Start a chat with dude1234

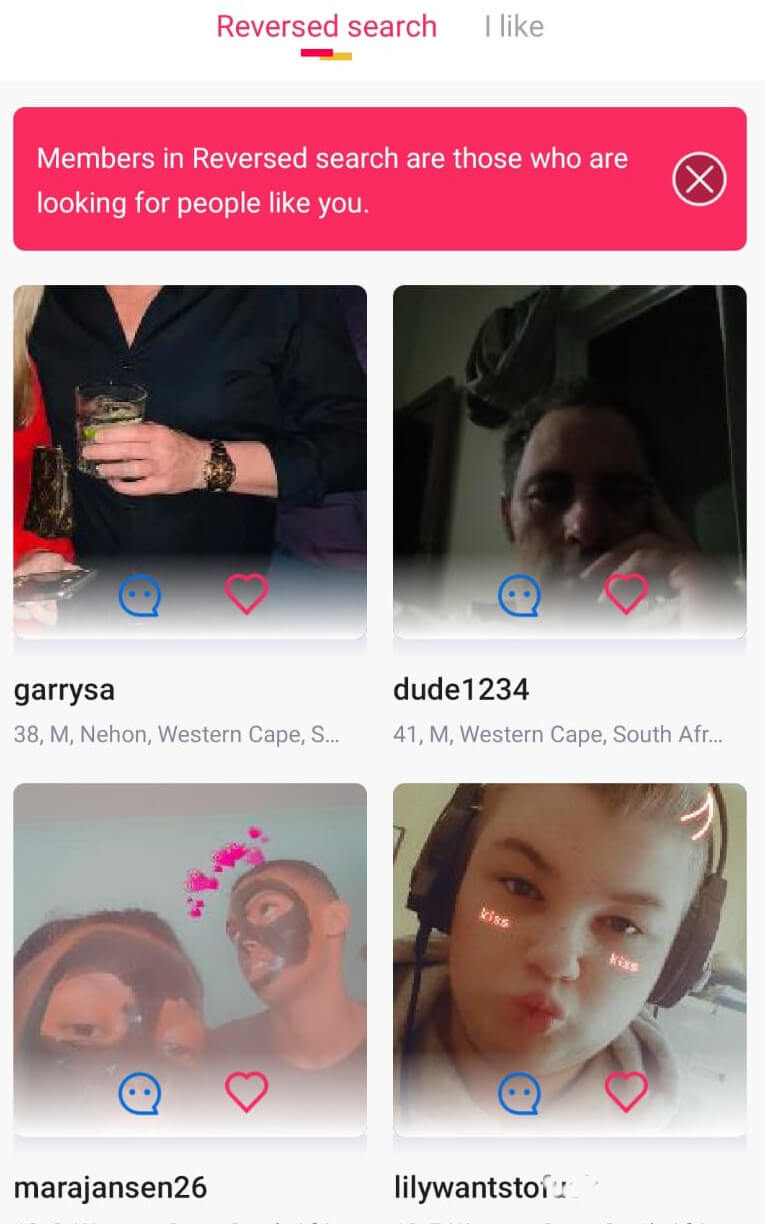[x=519, y=596]
